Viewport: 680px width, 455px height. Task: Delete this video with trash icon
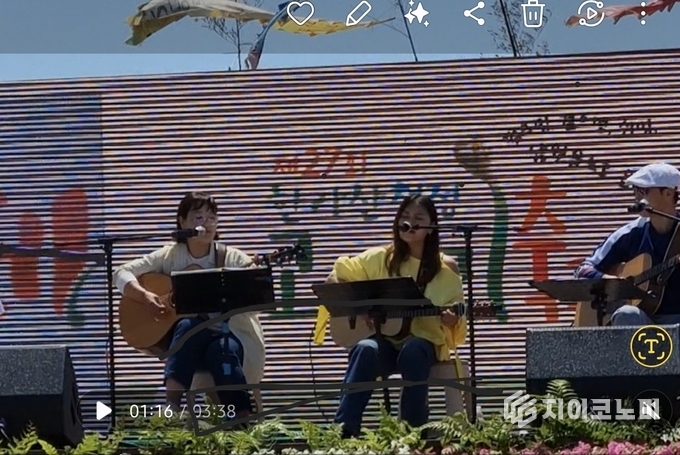coord(533,13)
